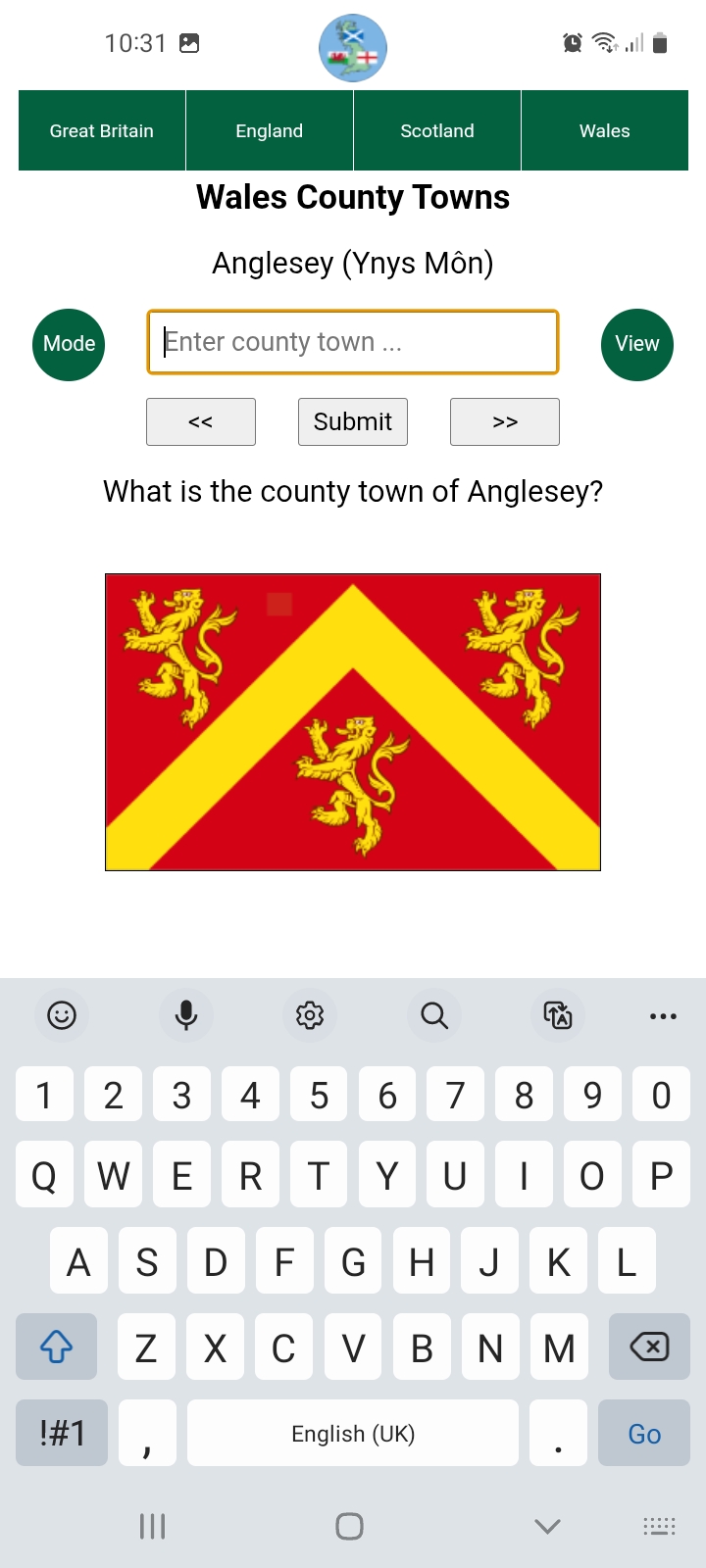Hide the keyboard with the down chevron
Screen dimensions: 706x1568
(547, 1526)
